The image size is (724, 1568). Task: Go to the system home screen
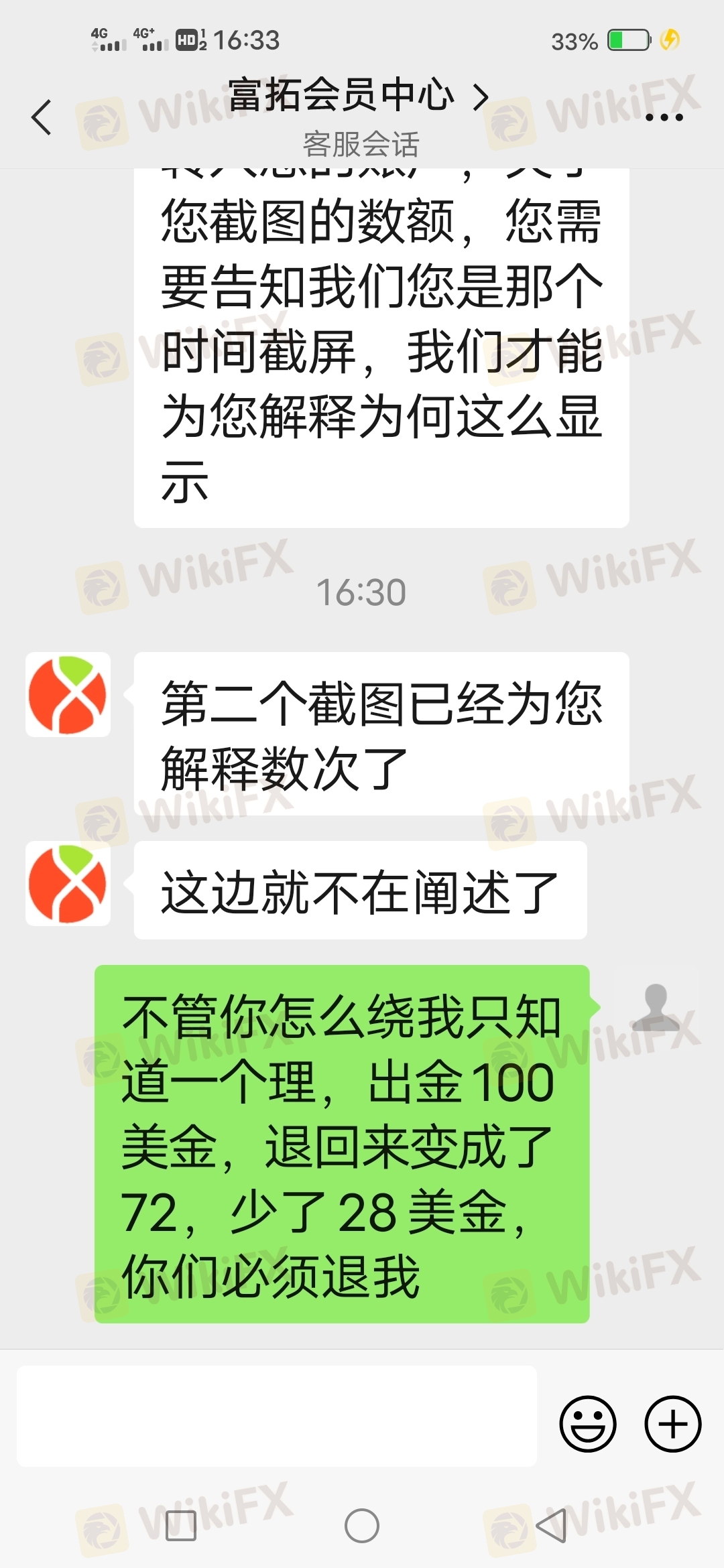[x=361, y=1526]
